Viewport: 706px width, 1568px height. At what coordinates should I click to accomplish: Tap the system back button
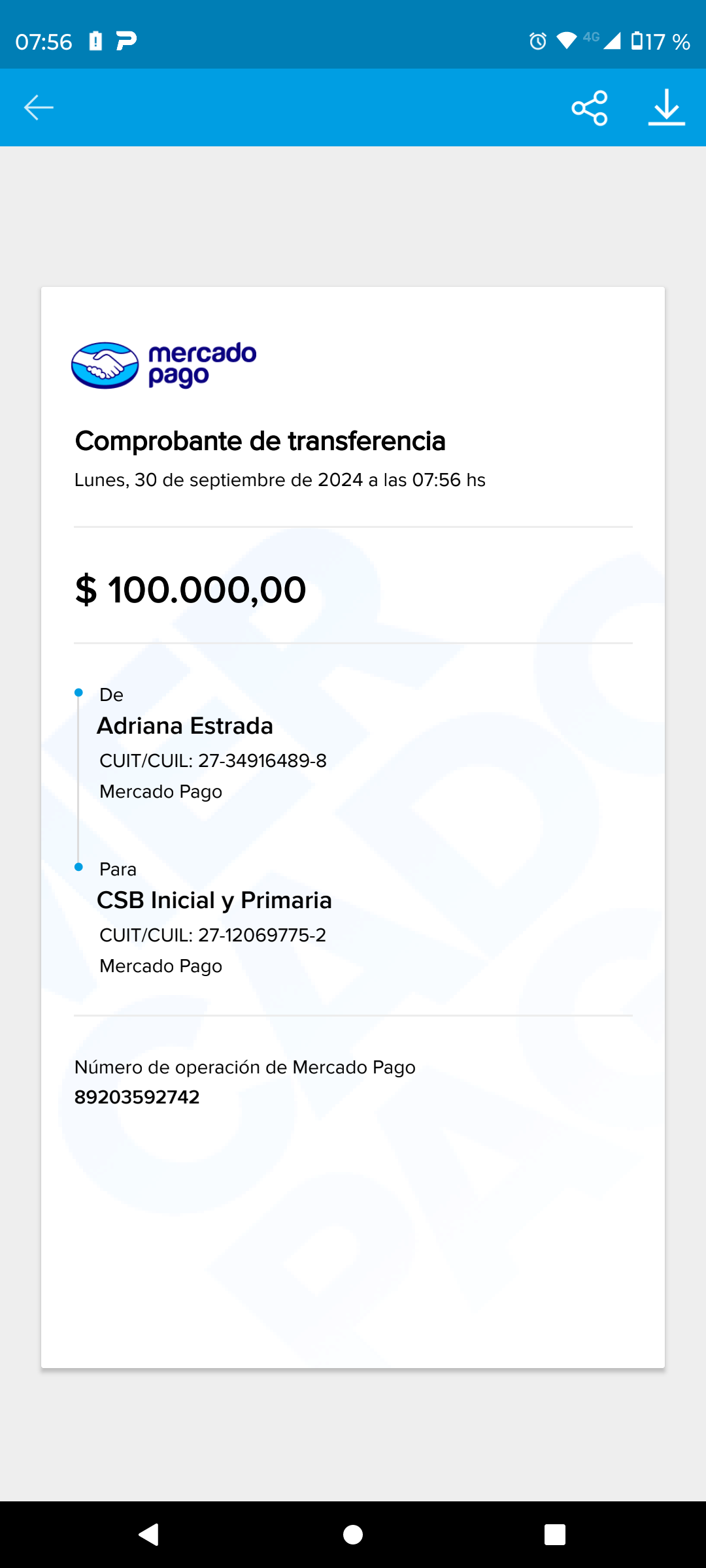click(149, 1534)
